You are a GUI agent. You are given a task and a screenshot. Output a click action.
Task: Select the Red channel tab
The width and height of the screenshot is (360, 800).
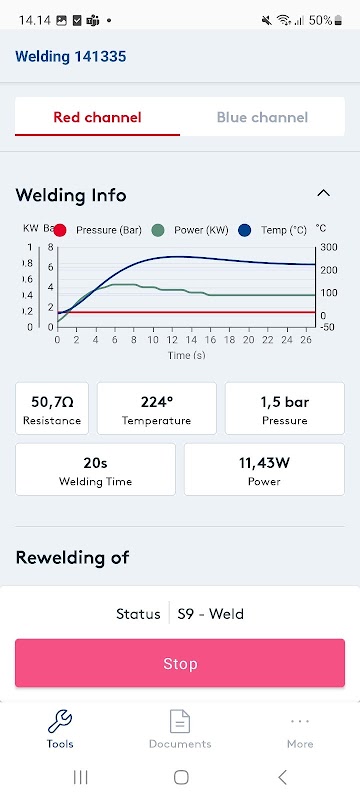[97, 117]
